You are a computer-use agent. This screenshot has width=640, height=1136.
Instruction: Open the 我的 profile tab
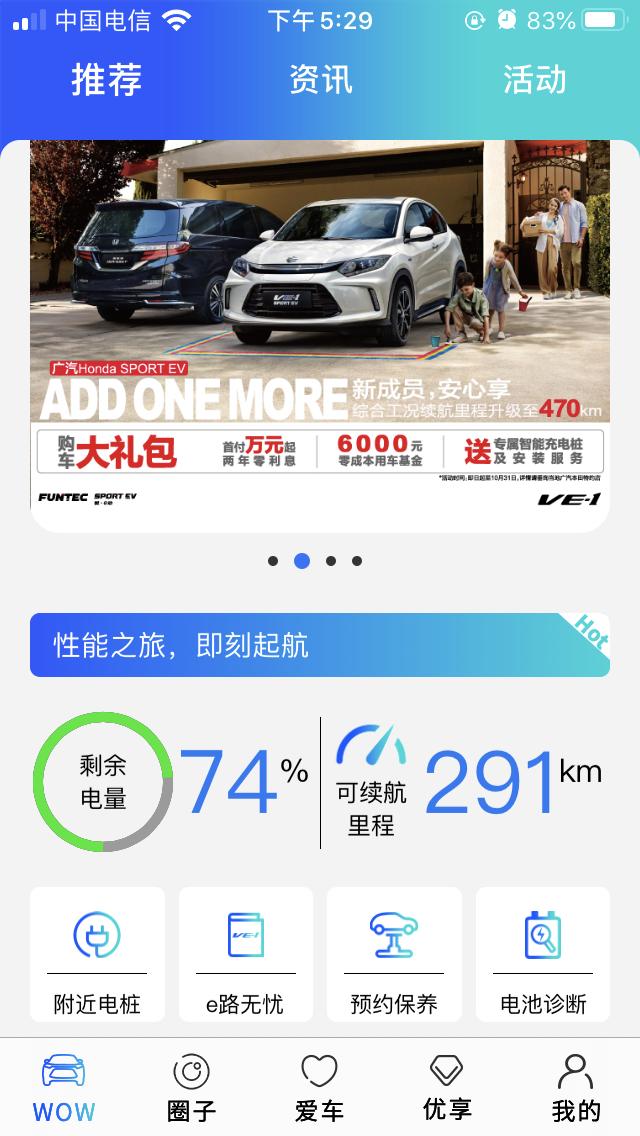[x=576, y=1088]
